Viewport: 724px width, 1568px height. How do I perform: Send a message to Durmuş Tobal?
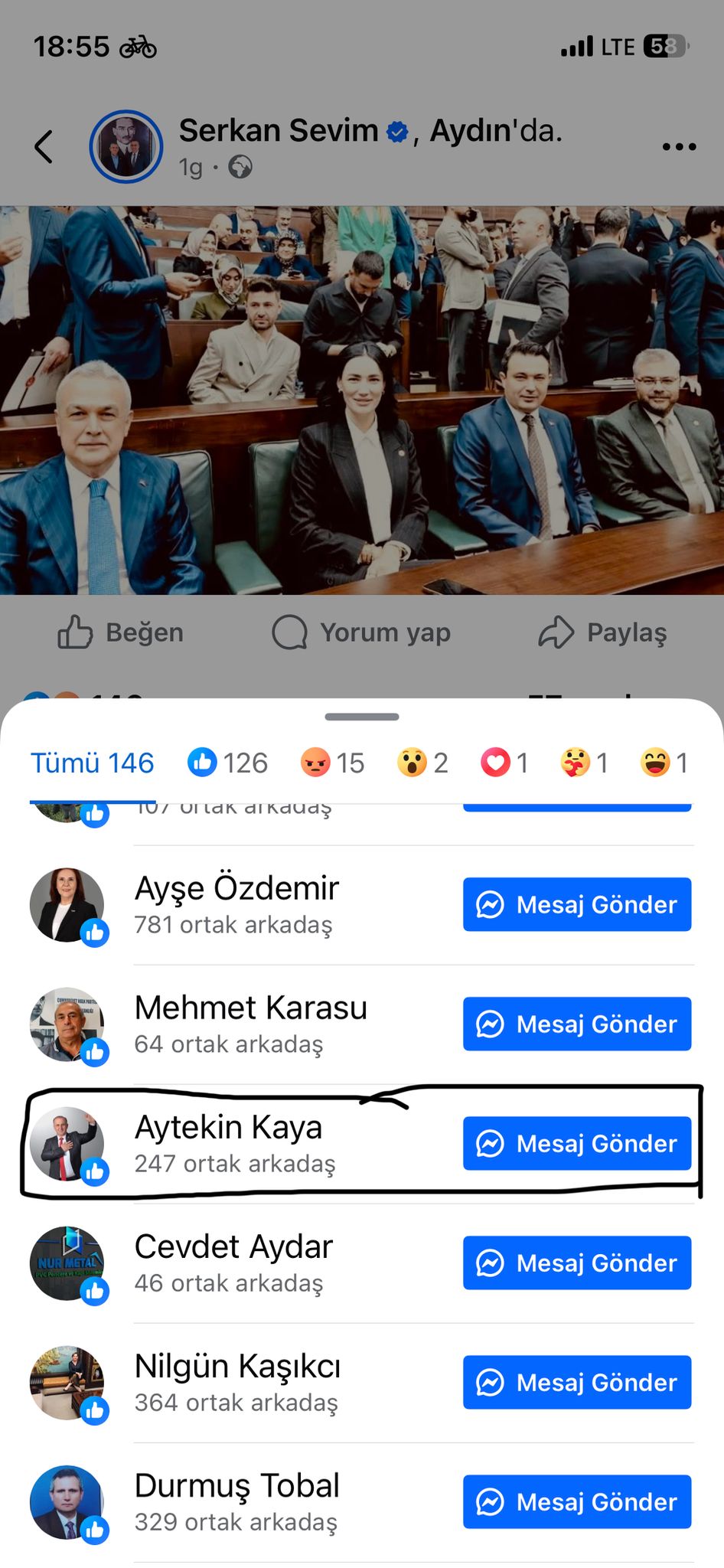[576, 1501]
